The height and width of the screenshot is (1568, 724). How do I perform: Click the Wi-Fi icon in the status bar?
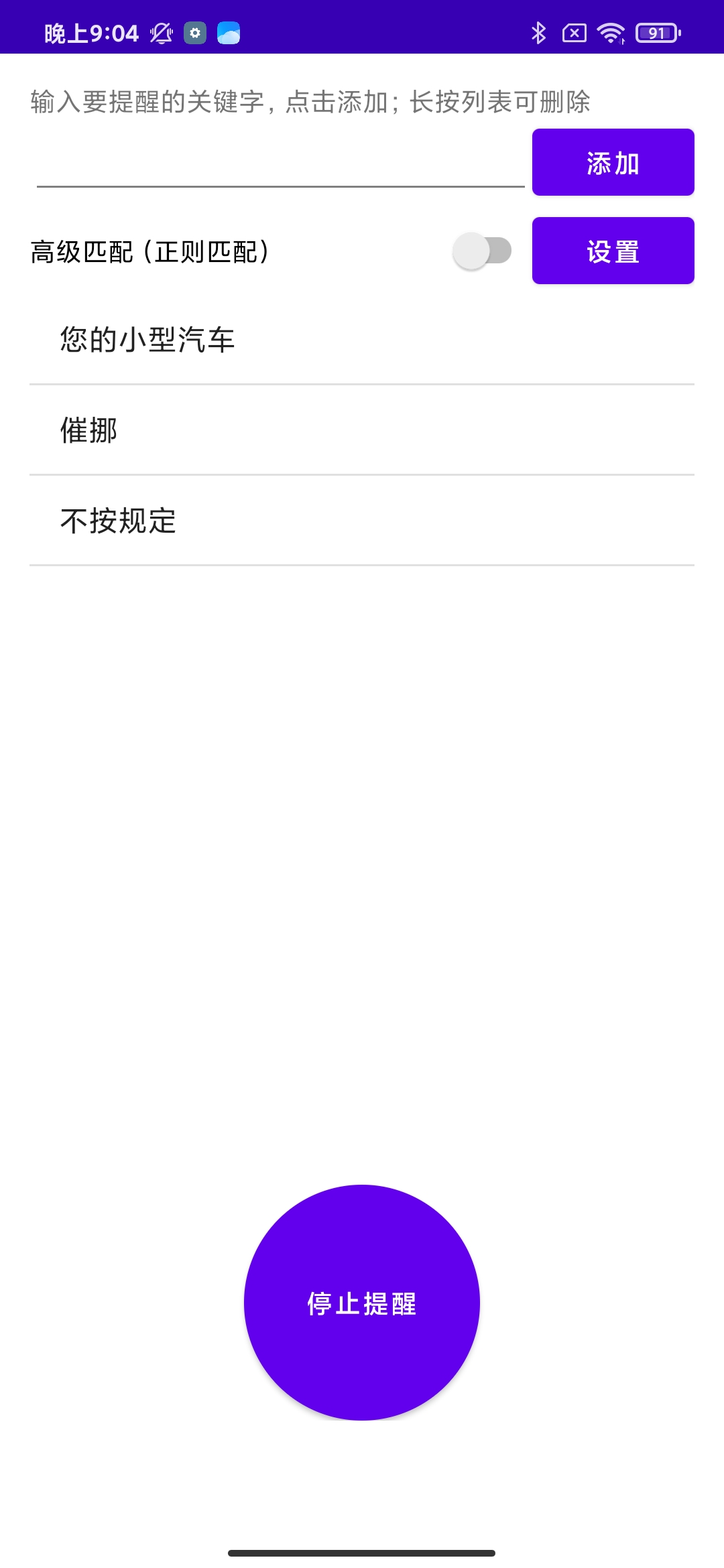pos(611,32)
